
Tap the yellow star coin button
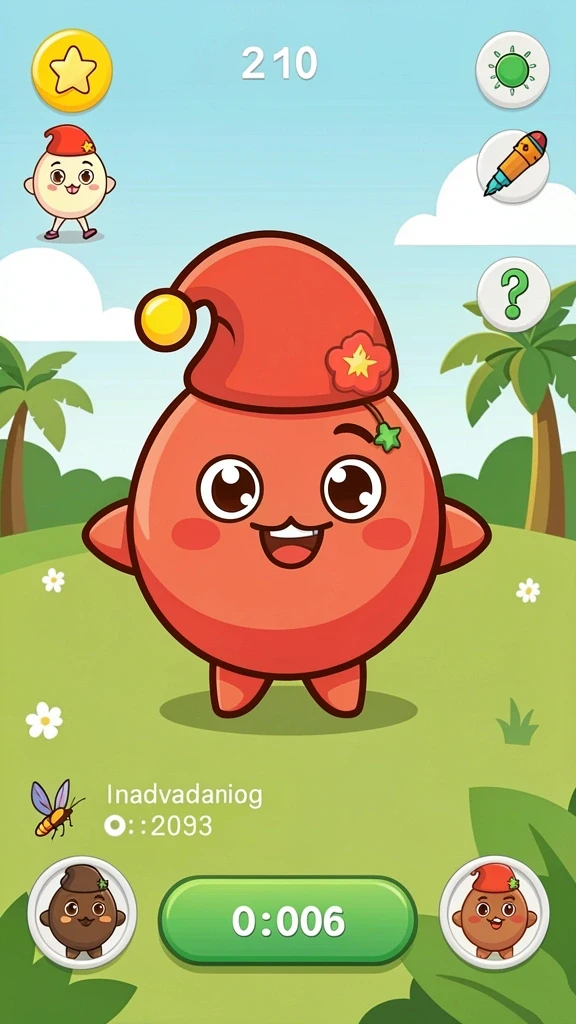72,71
